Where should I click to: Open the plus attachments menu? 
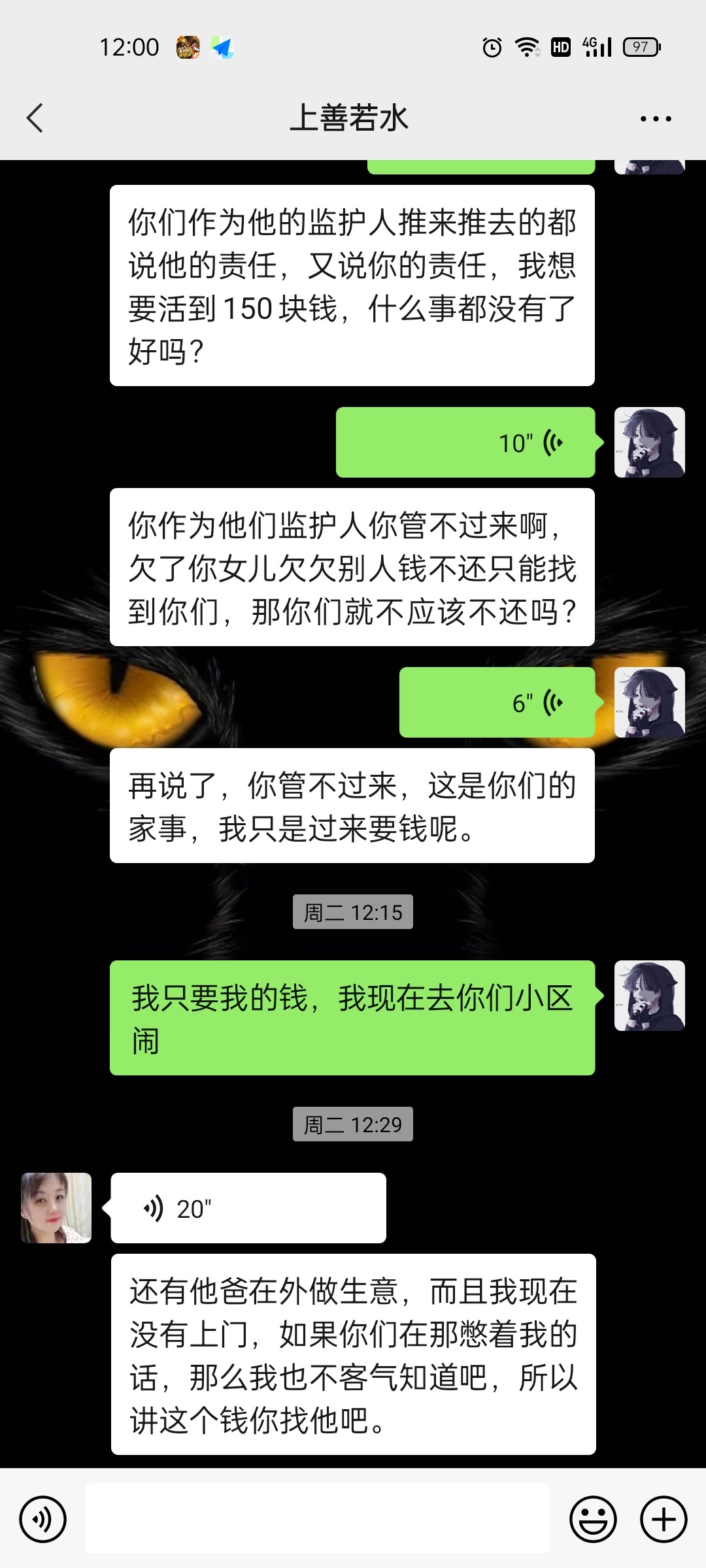(x=663, y=1519)
